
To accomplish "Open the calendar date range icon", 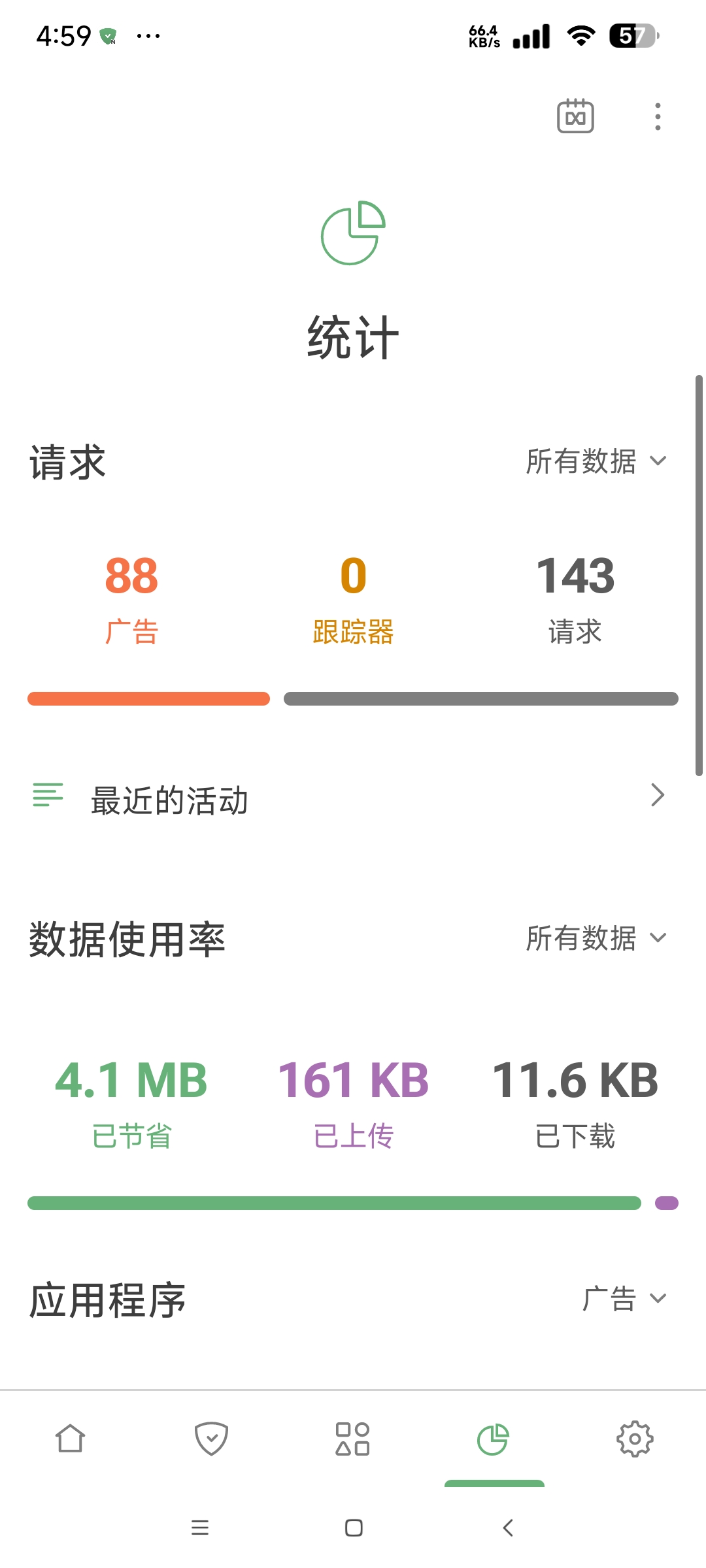I will point(575,117).
